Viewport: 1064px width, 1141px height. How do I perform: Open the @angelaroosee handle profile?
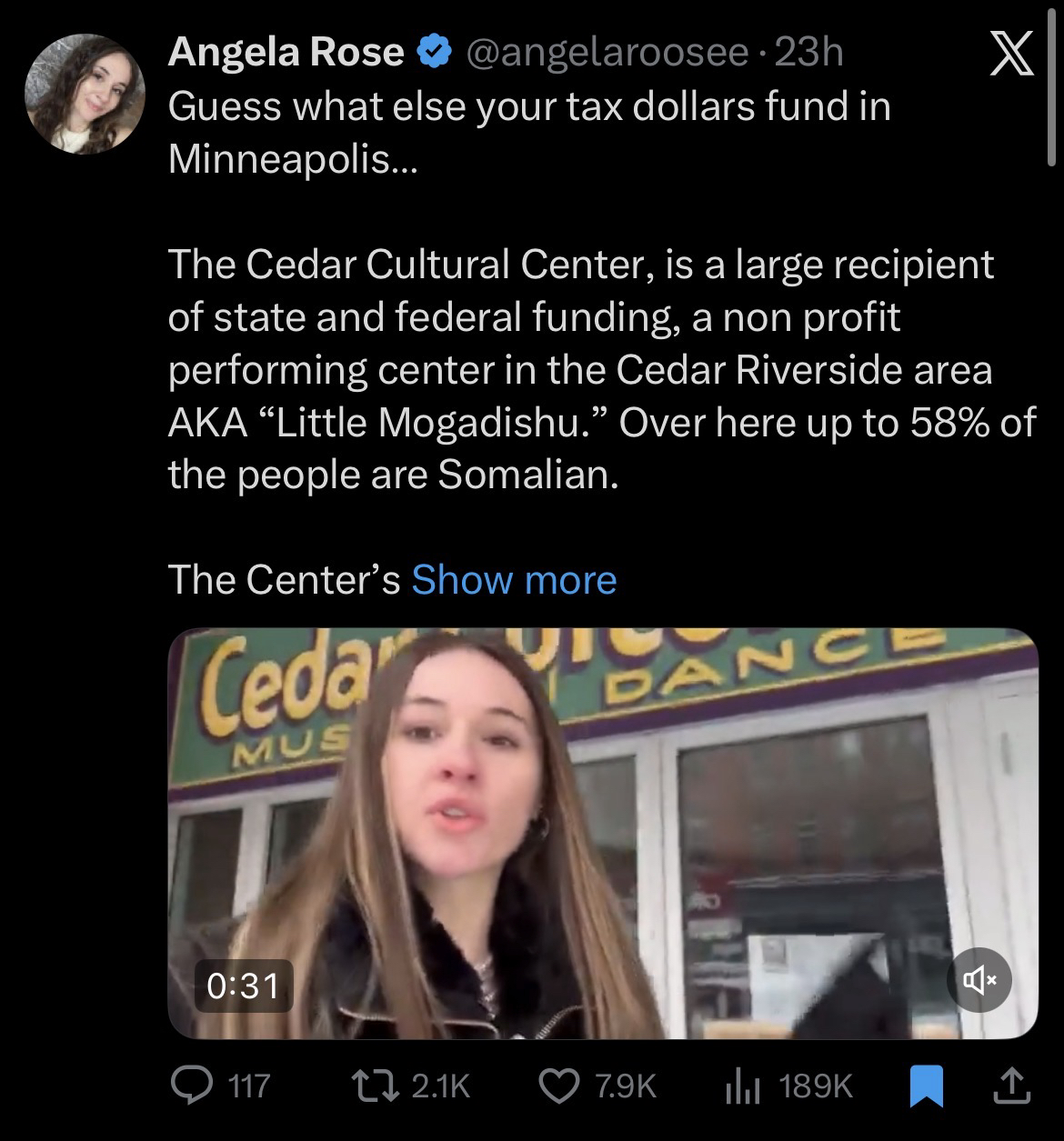click(606, 54)
